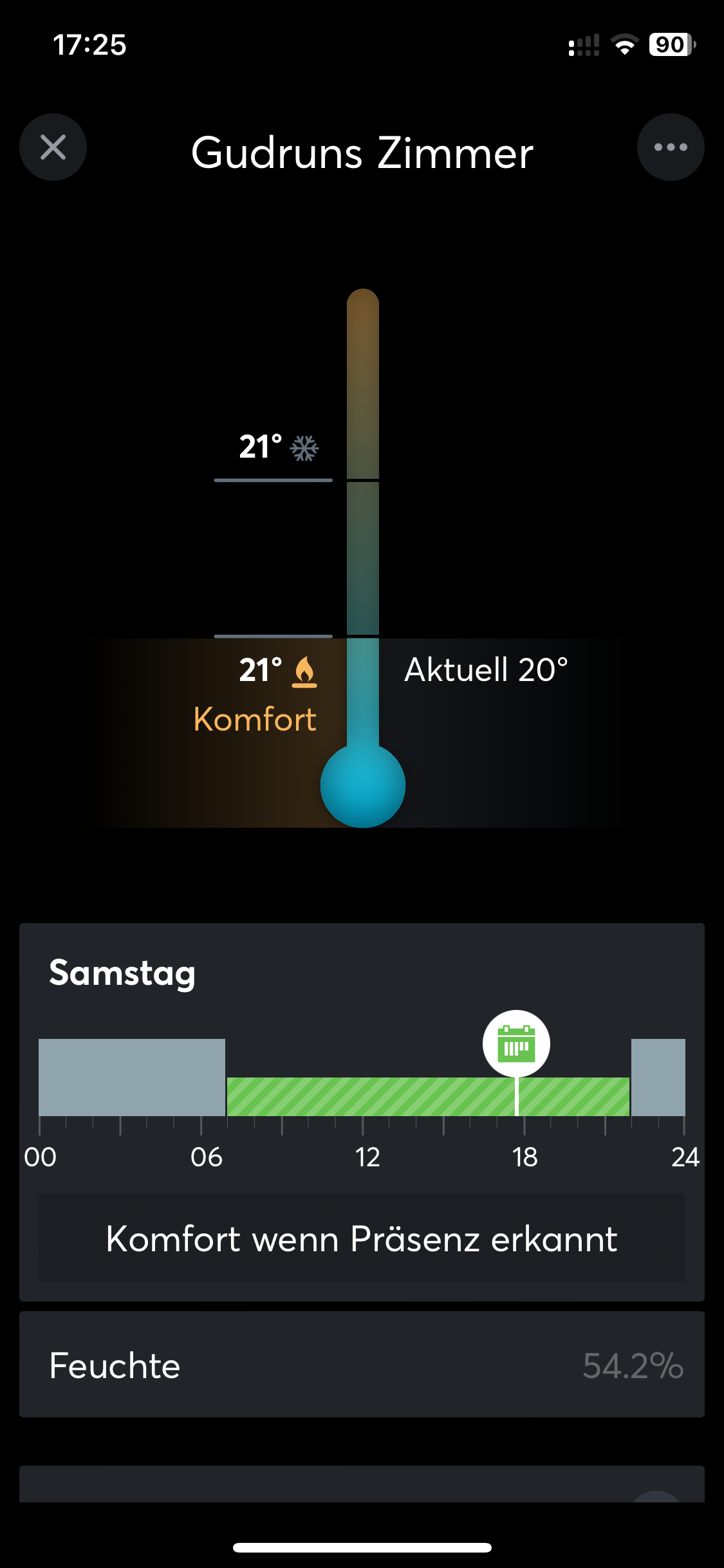Viewport: 724px width, 1568px height.
Task: Close Gudruns Zimmer view
Action: 53,147
